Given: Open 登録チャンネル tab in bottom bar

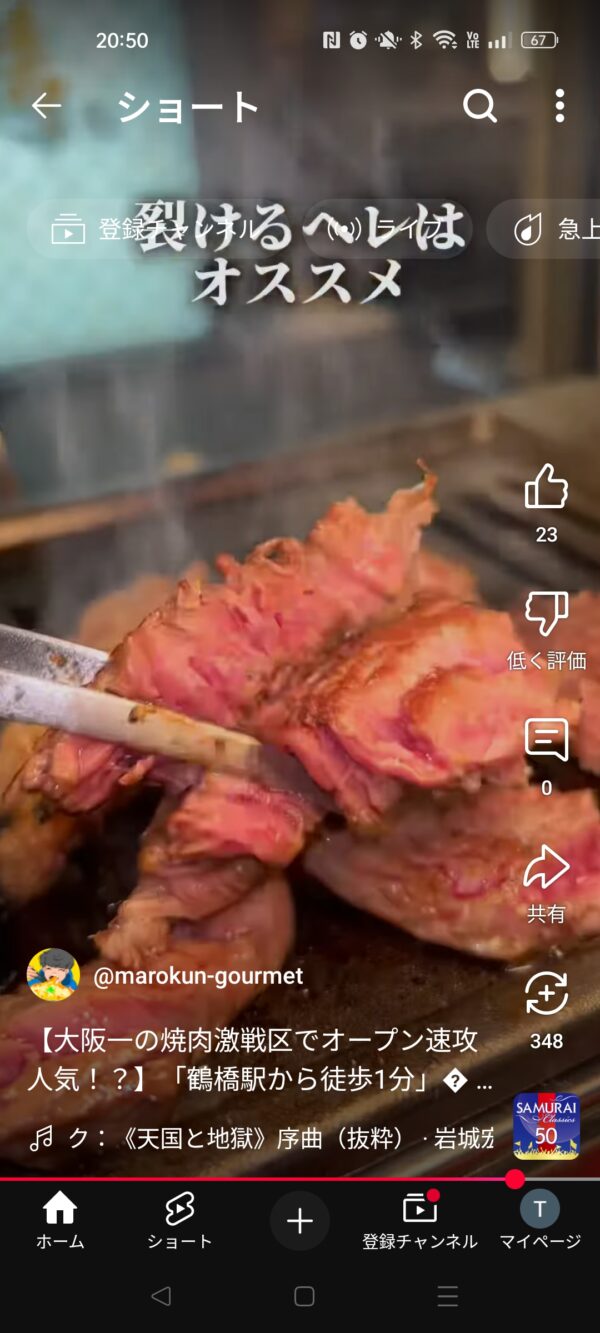Looking at the screenshot, I should 420,1221.
